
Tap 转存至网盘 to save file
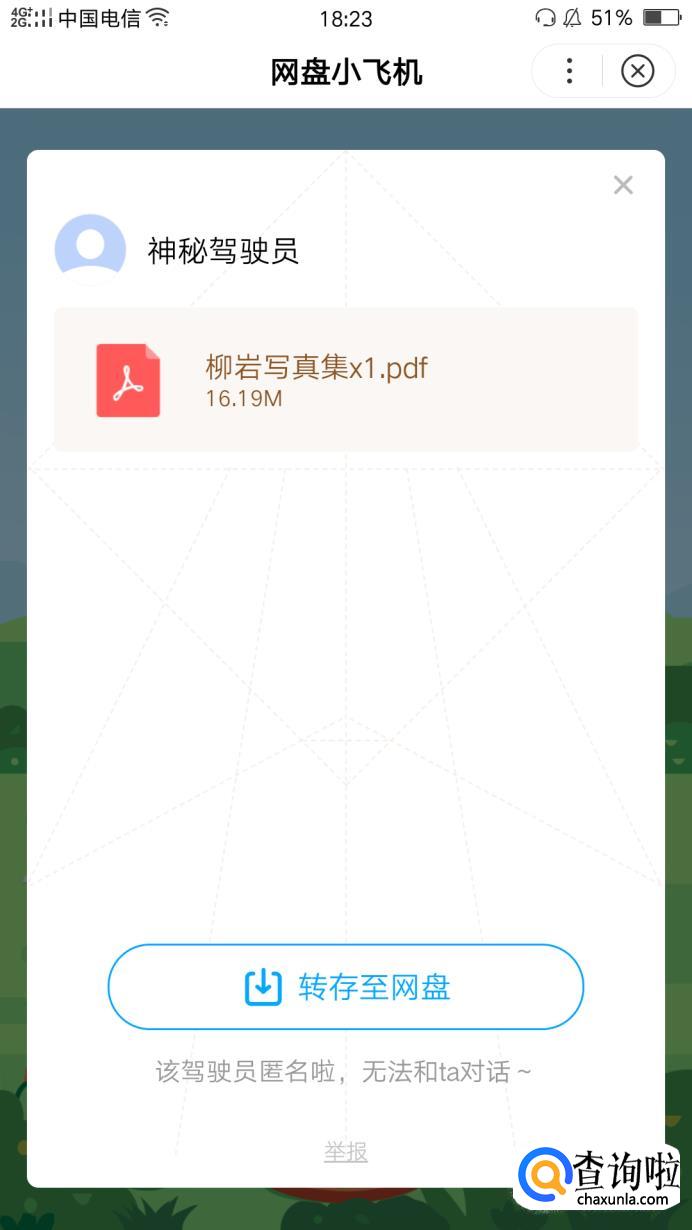[x=345, y=987]
